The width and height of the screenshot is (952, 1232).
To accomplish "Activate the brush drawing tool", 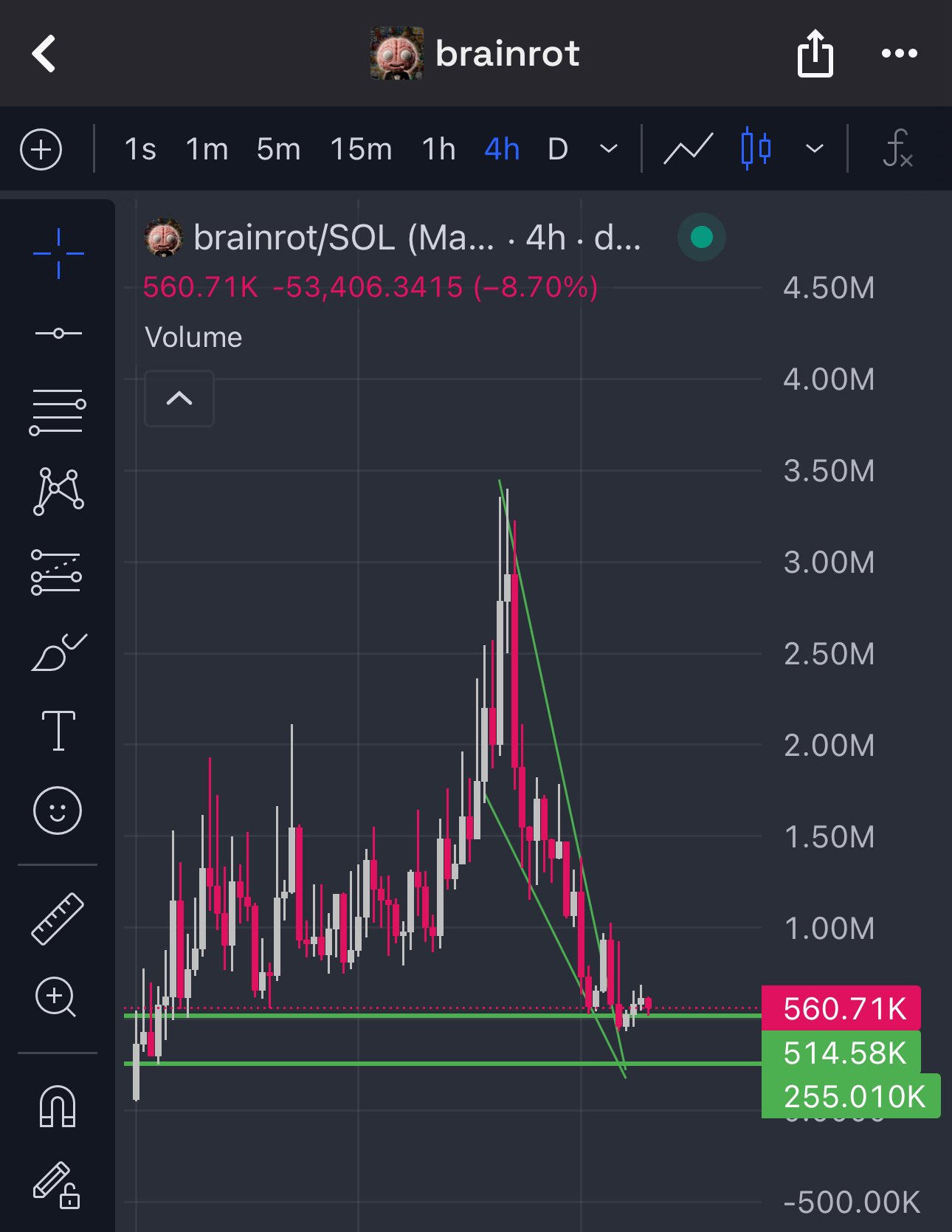I will click(58, 652).
